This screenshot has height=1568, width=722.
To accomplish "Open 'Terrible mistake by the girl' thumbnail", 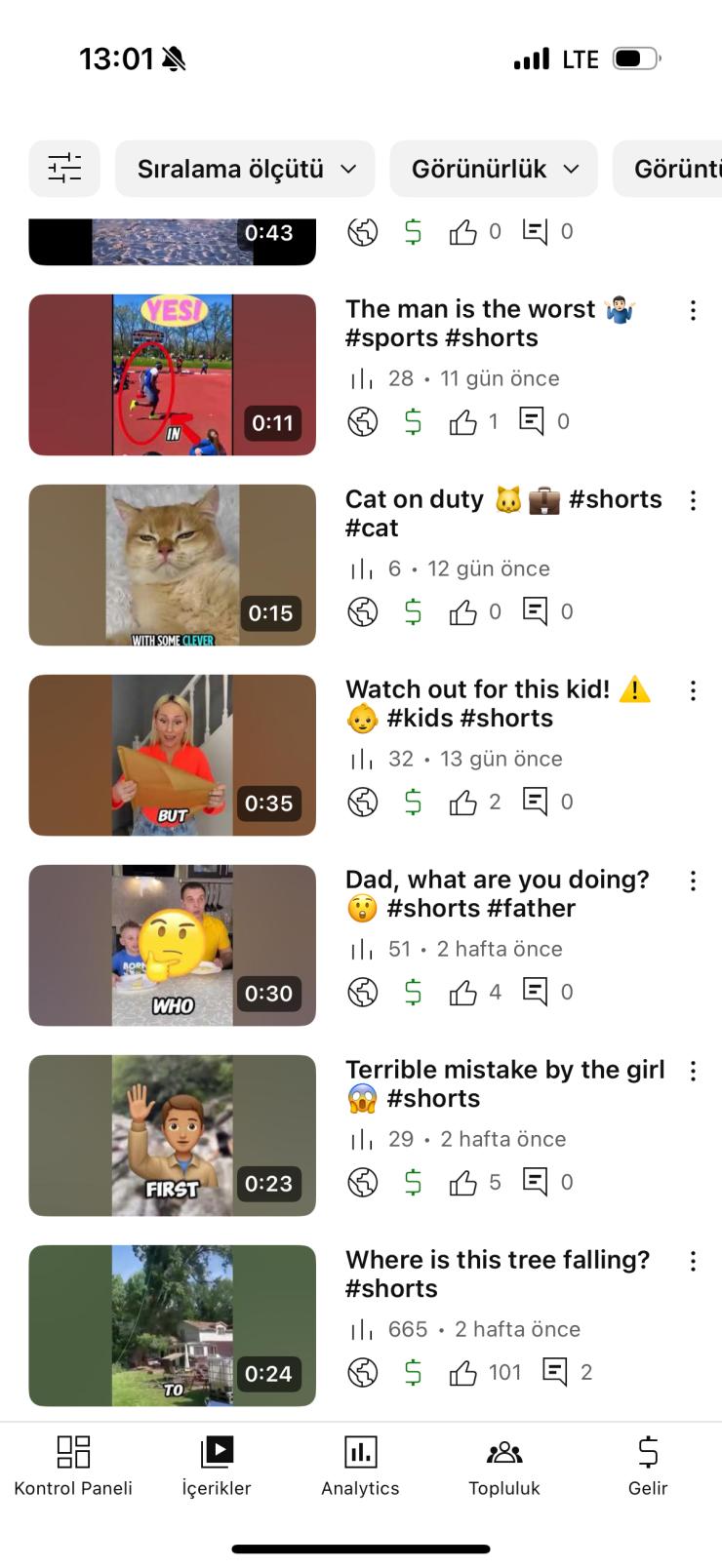I will 173,1135.
